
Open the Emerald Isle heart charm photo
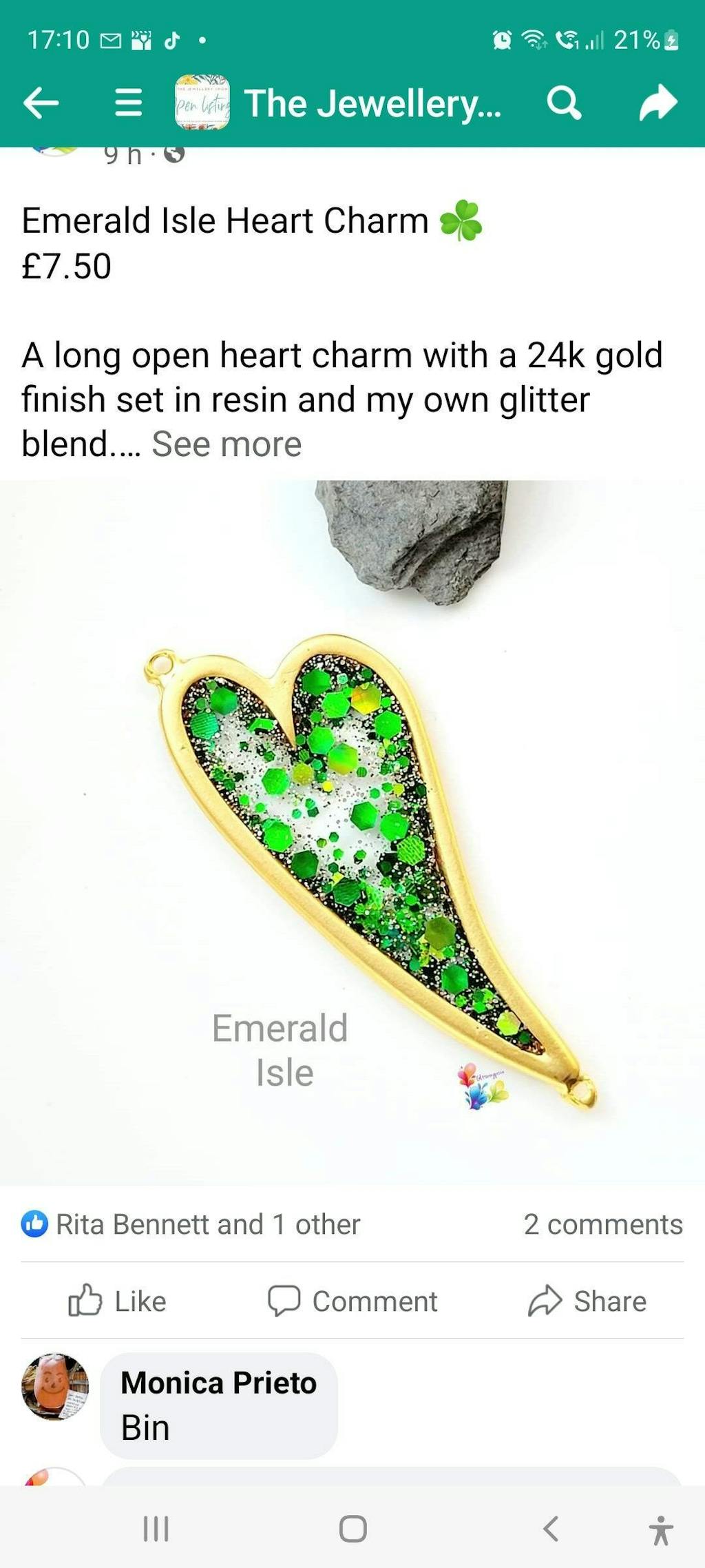352,832
